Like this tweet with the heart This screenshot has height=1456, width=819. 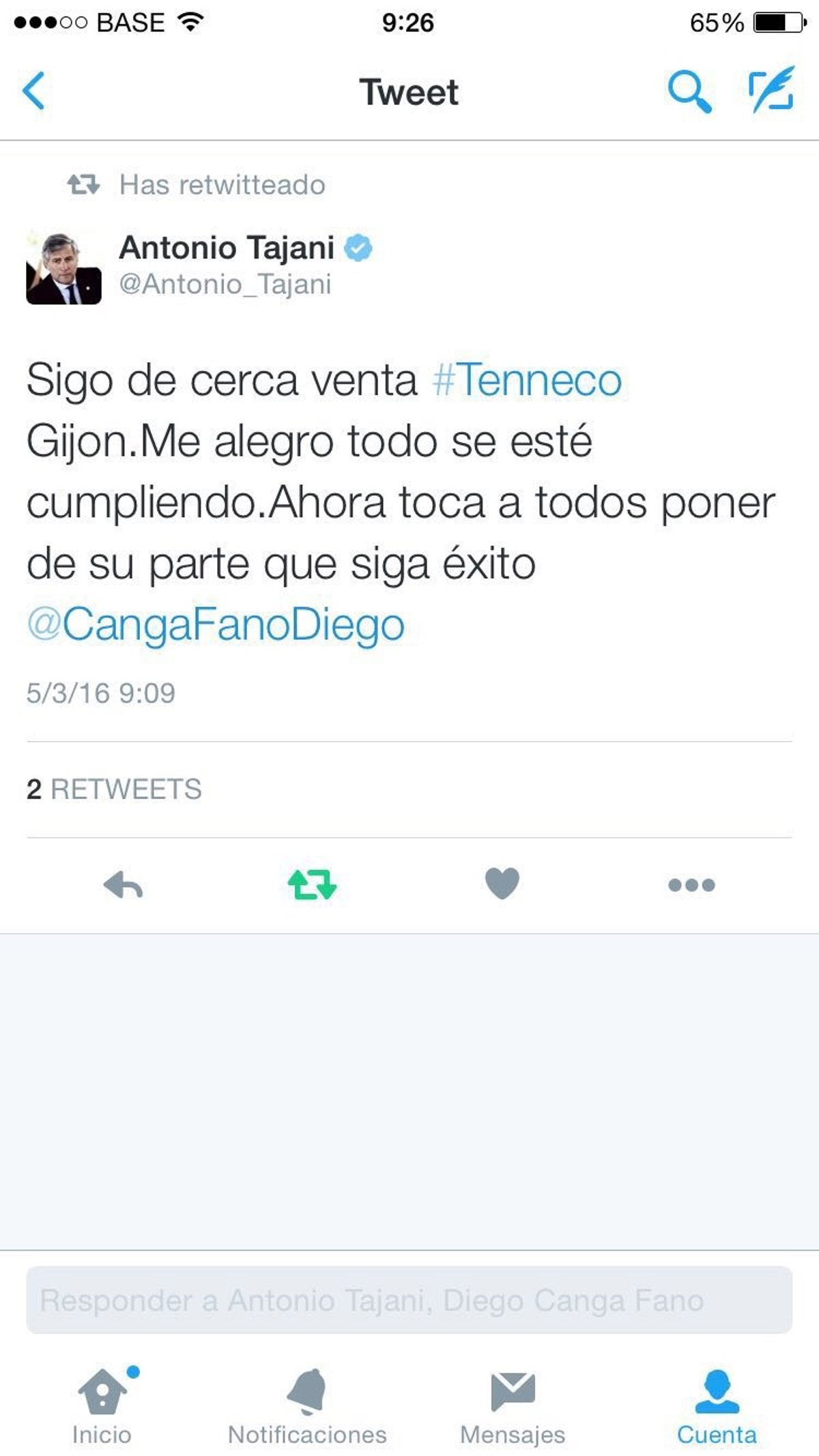(502, 884)
